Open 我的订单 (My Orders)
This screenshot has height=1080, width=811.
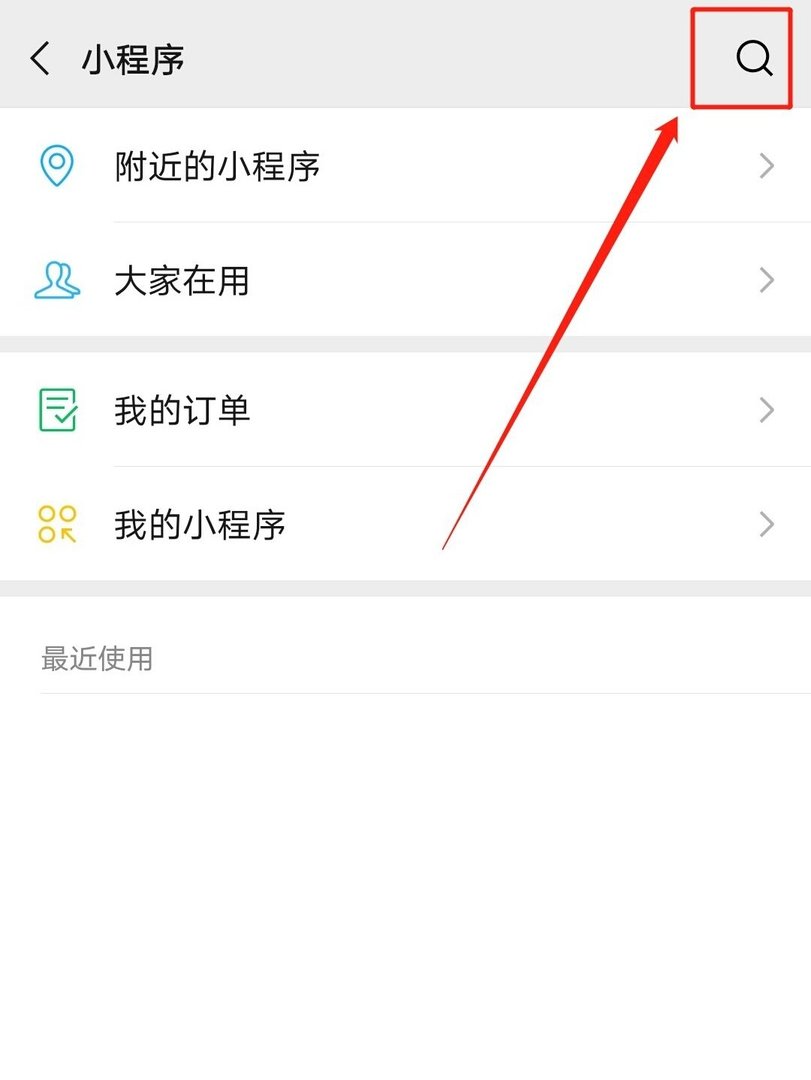click(x=184, y=410)
